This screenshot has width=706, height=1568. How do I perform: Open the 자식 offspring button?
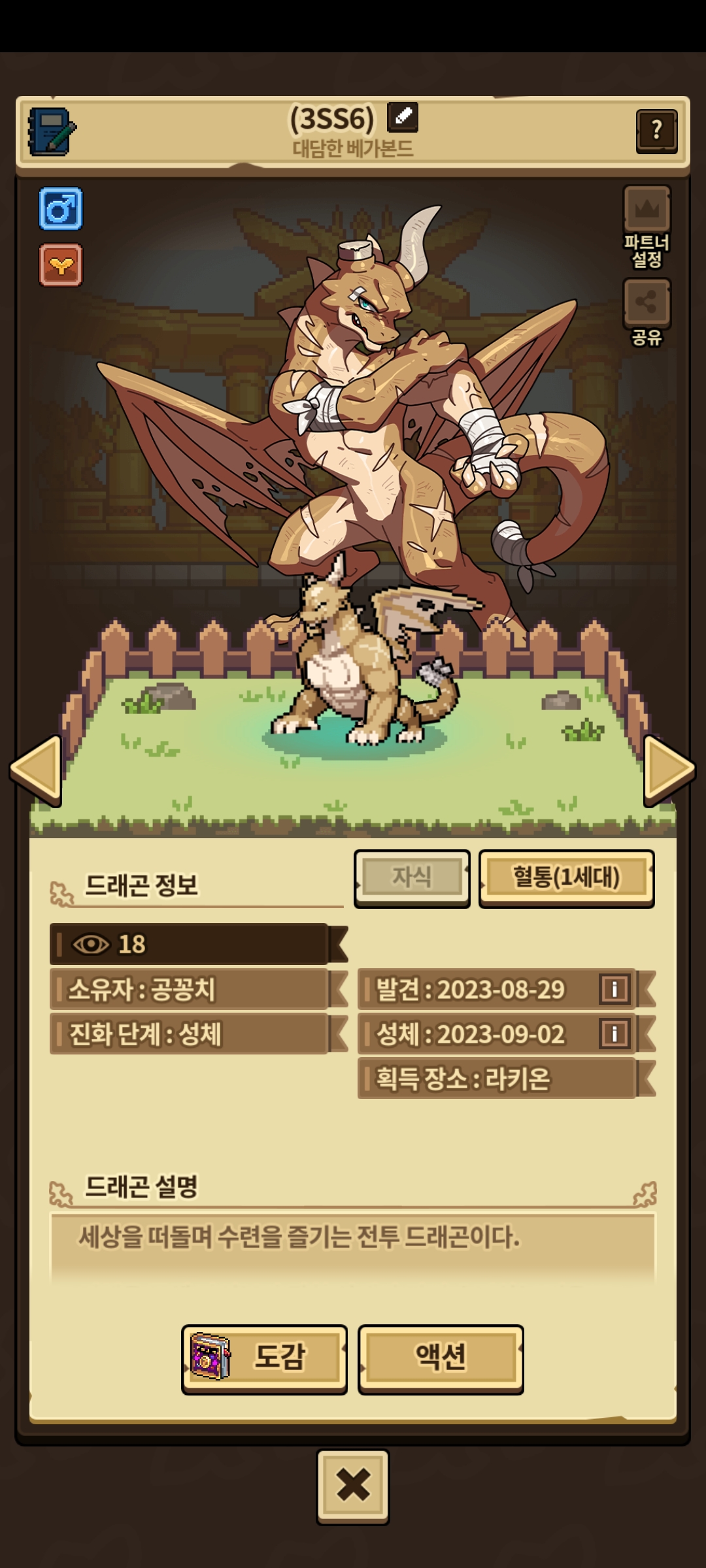412,877
